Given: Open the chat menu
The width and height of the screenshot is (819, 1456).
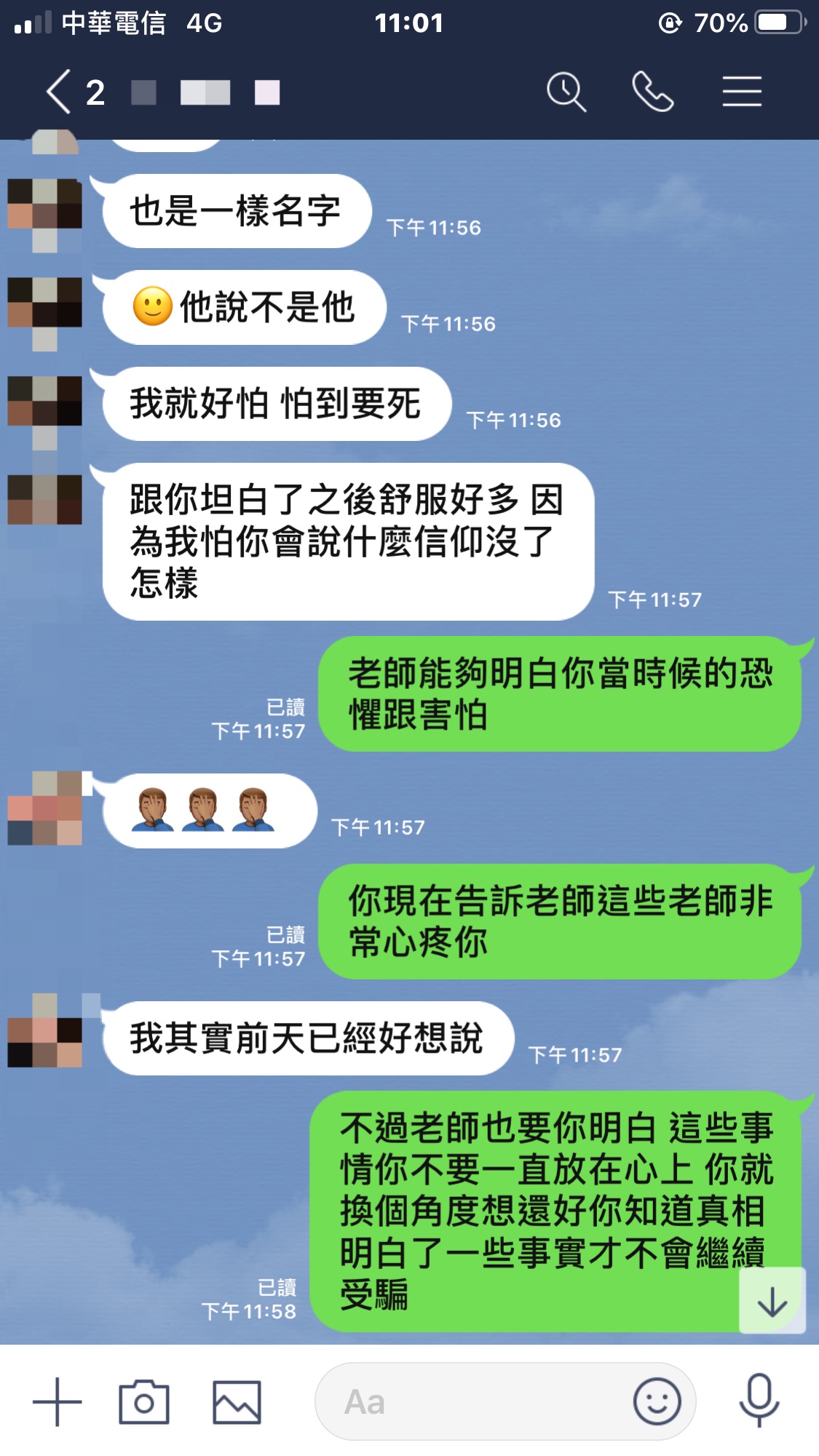Looking at the screenshot, I should [x=742, y=92].
